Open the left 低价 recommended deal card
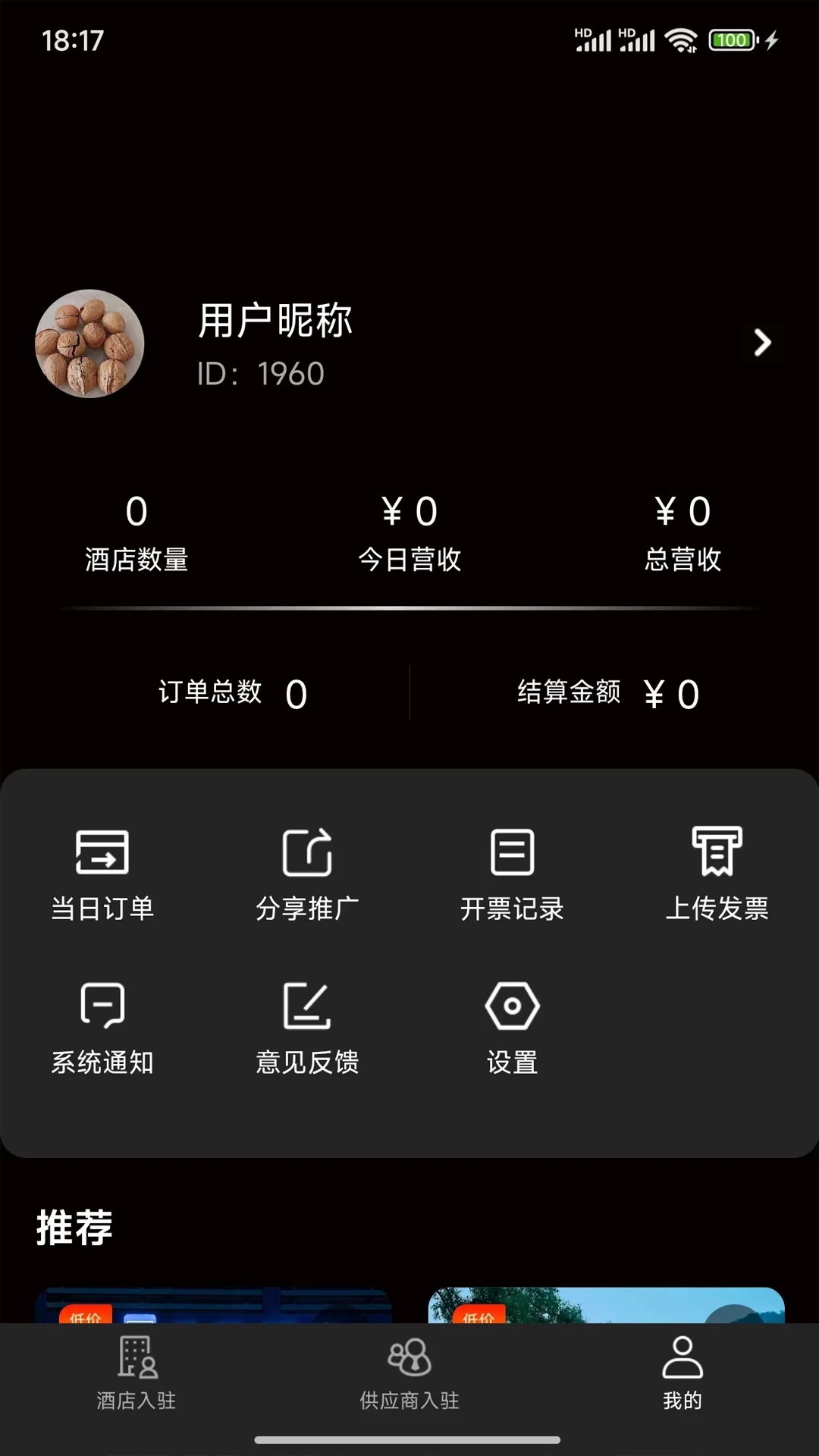 (x=215, y=1304)
